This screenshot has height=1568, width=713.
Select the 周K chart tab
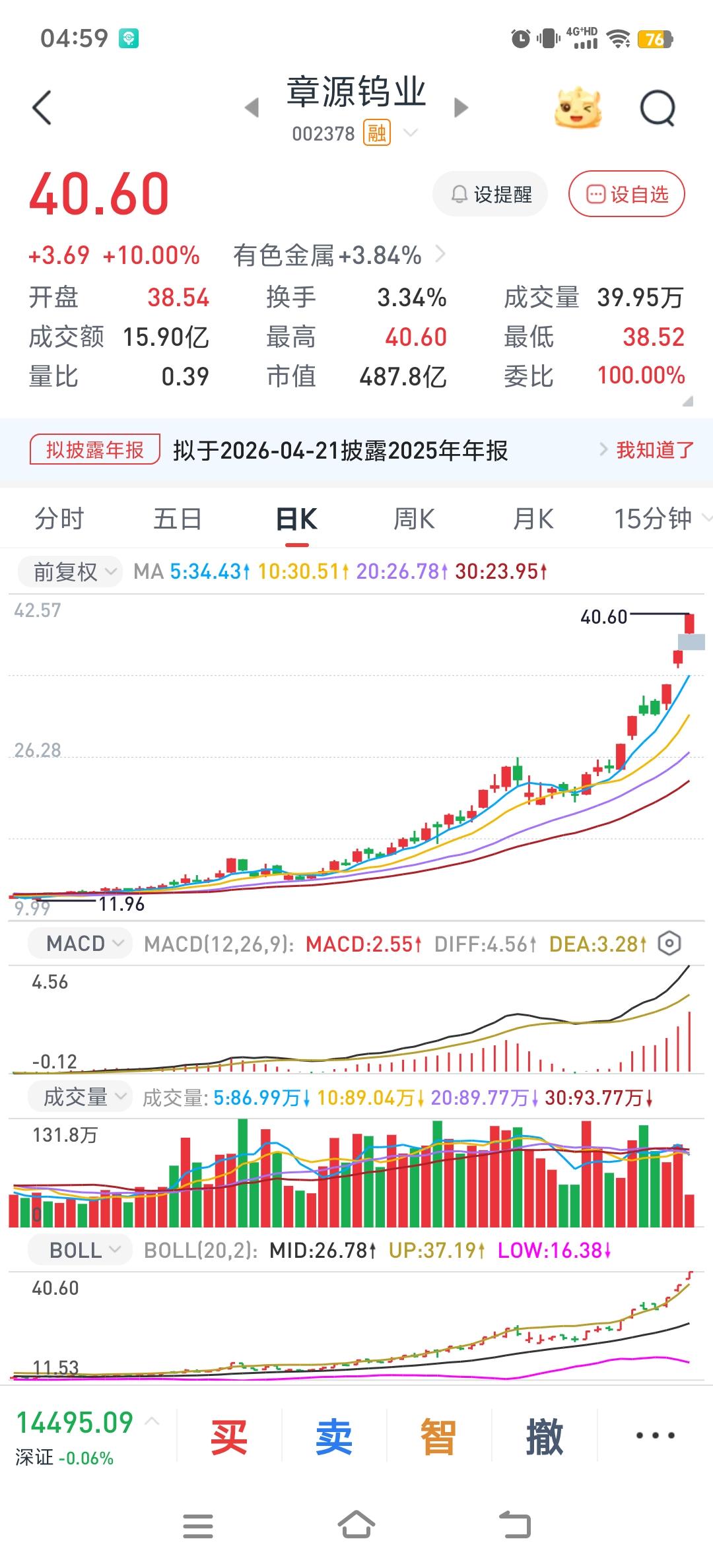pyautogui.click(x=415, y=519)
